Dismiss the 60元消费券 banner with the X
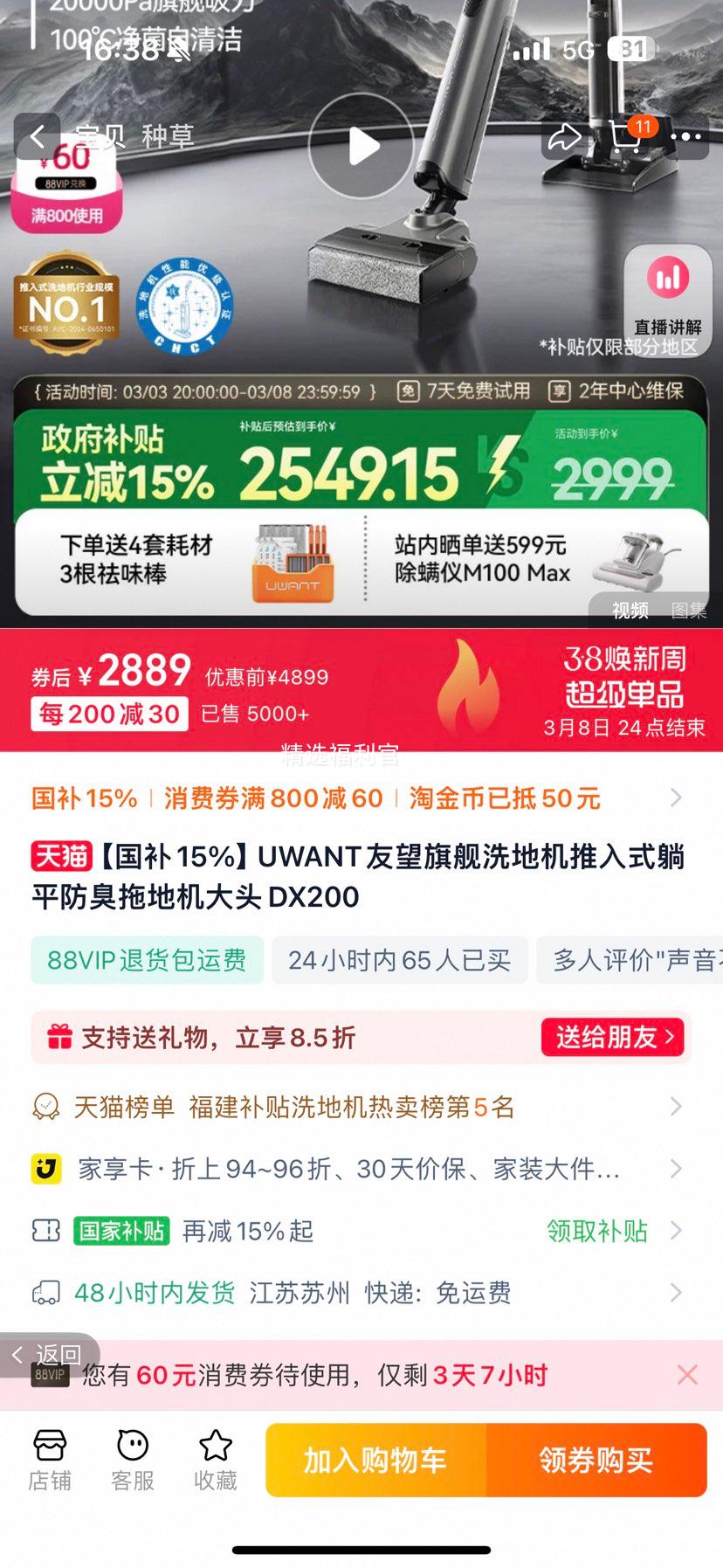 click(688, 1374)
